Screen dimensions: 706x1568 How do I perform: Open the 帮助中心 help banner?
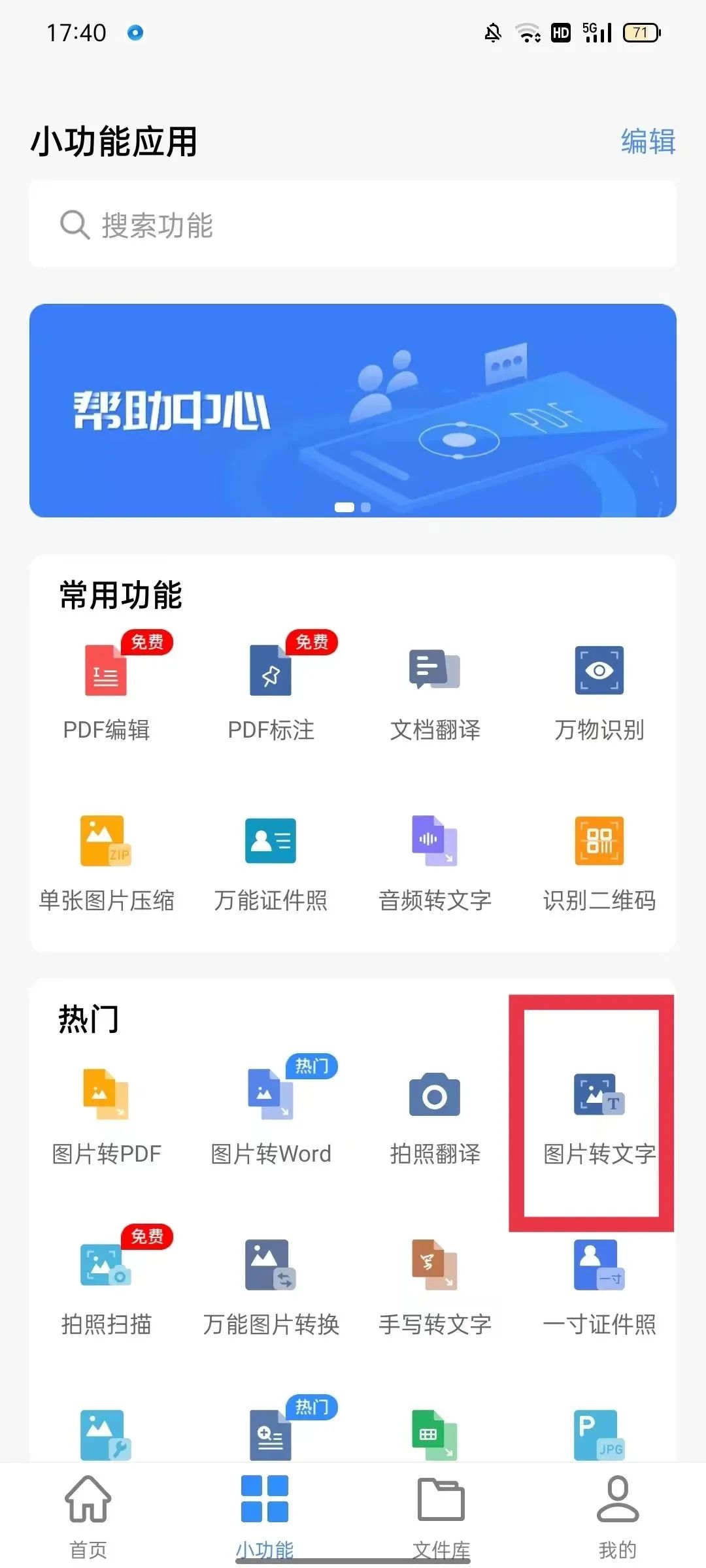[x=353, y=408]
